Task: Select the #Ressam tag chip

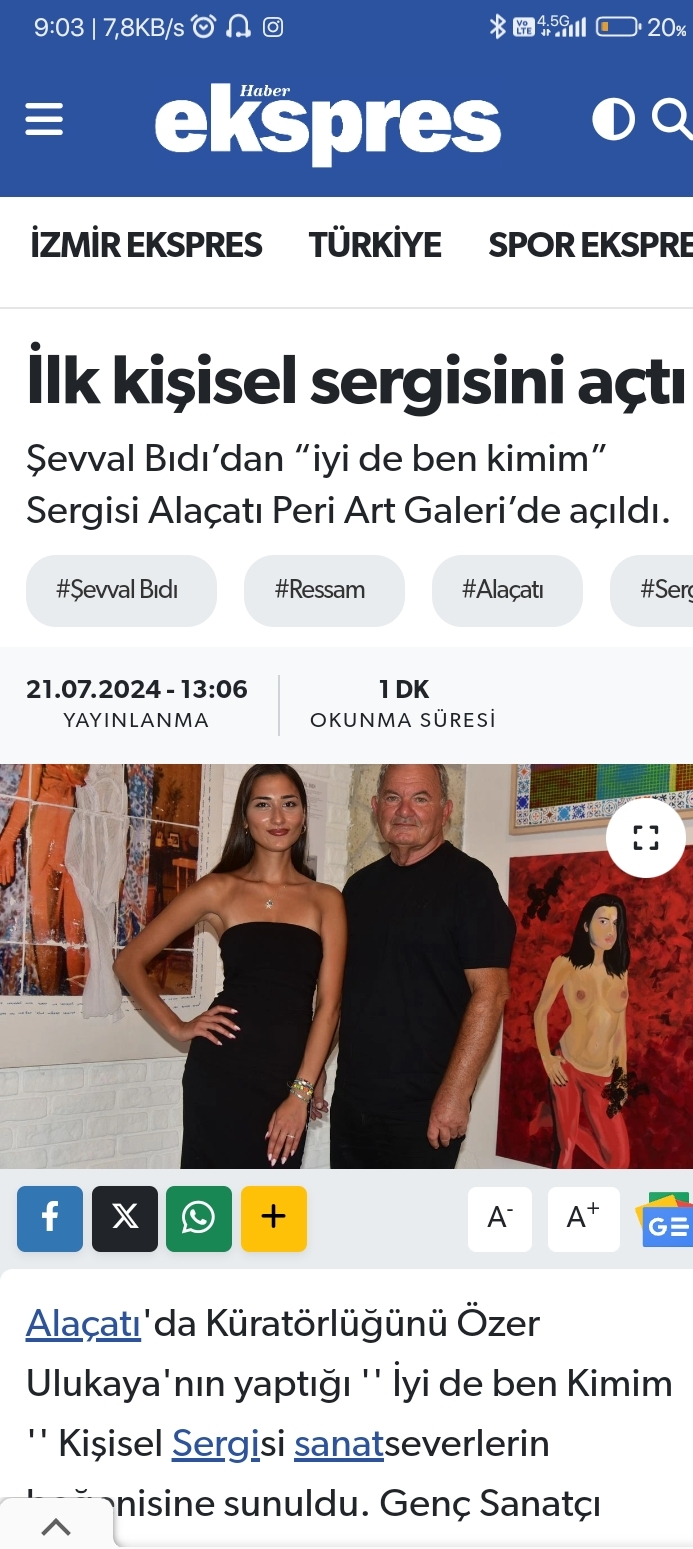Action: [324, 590]
